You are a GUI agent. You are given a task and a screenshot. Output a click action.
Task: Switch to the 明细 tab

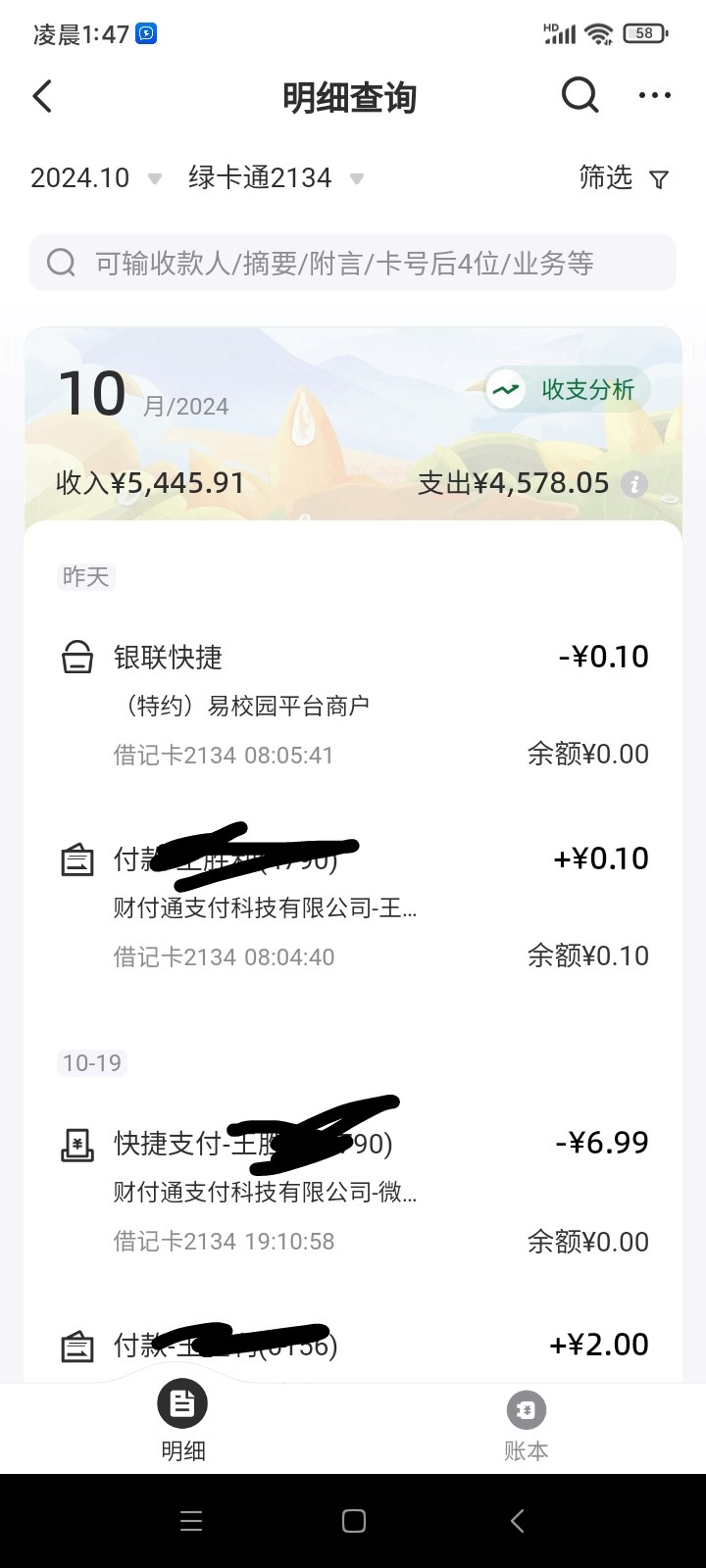tap(182, 1423)
